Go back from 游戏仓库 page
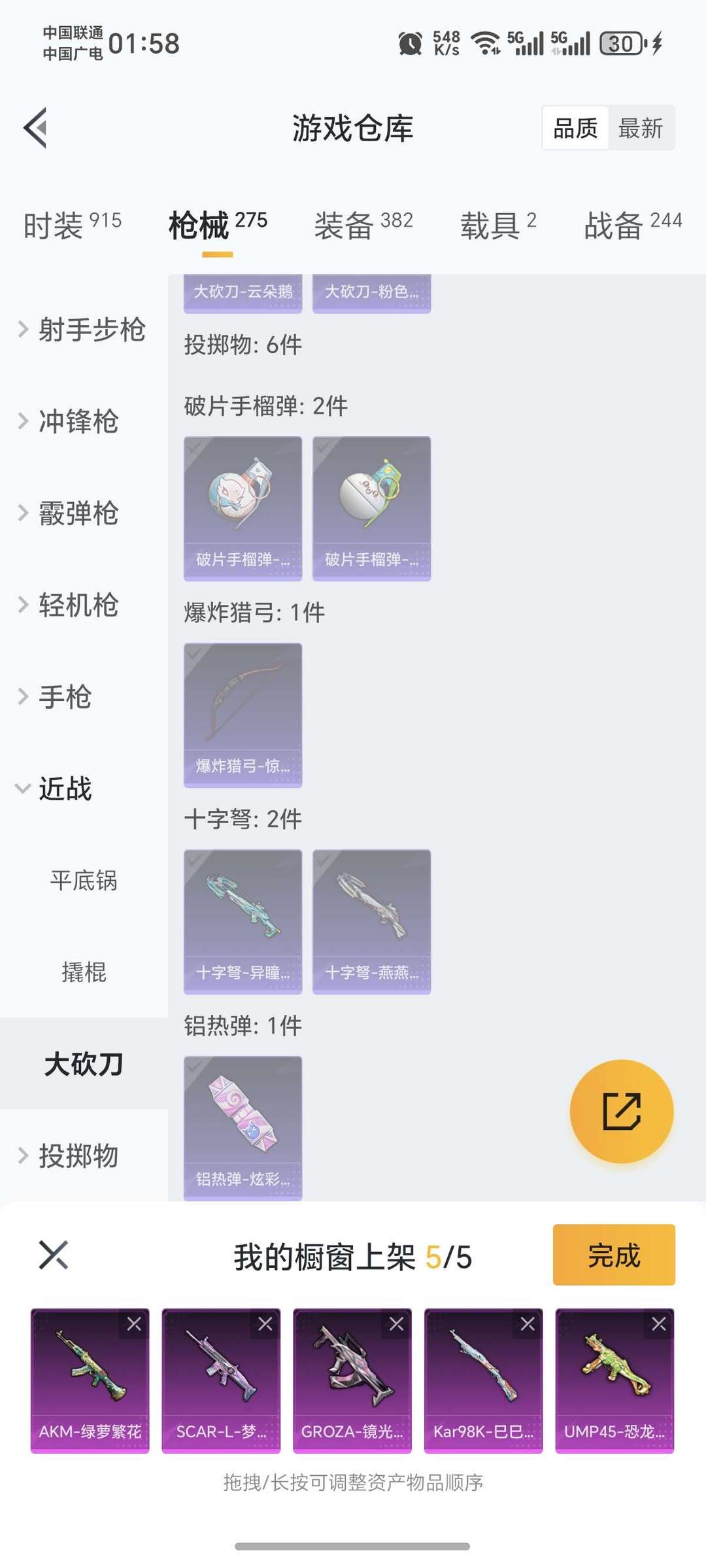Screen dimensions: 706x1568 [x=36, y=128]
